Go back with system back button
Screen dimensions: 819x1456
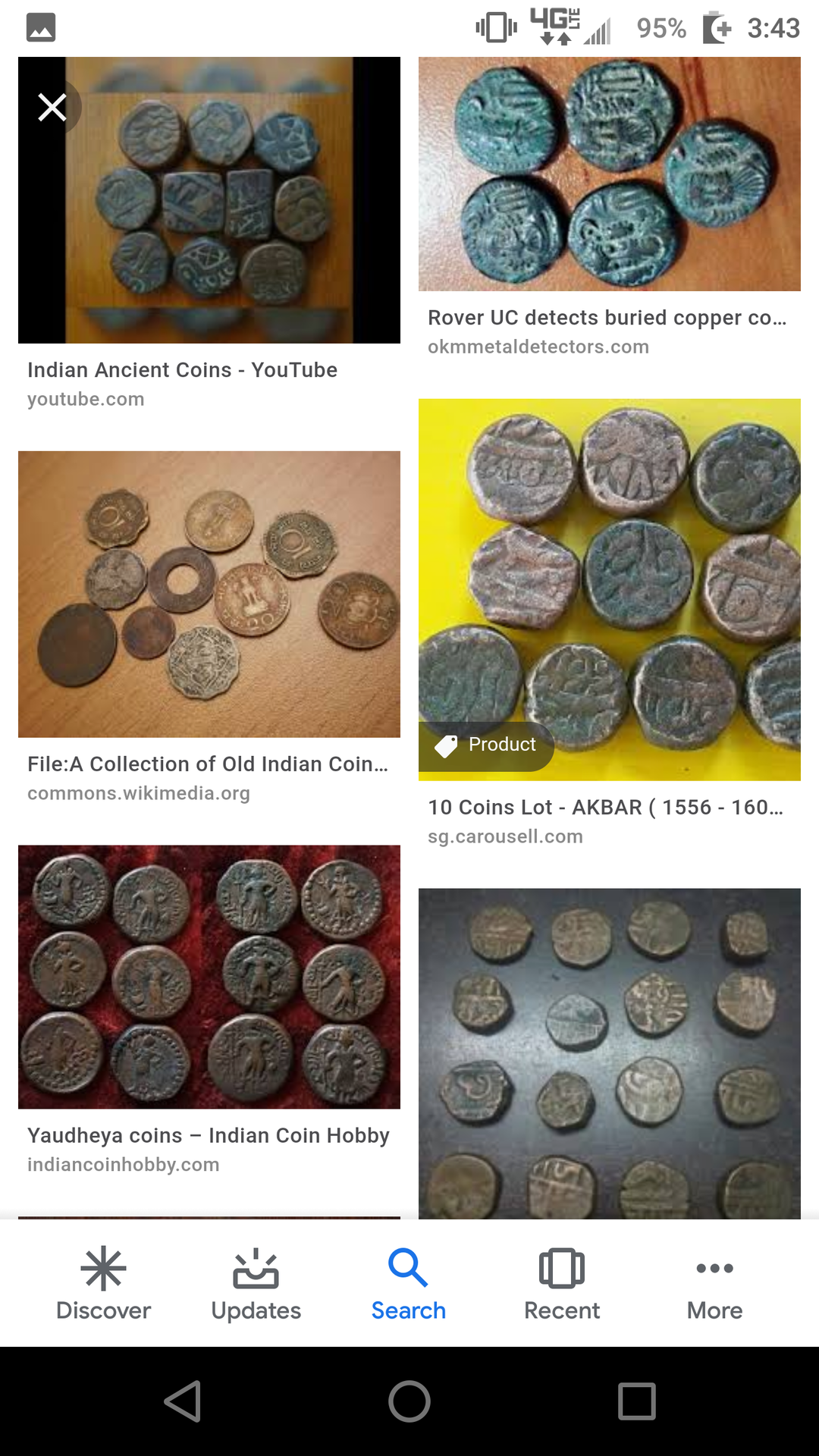click(x=183, y=1401)
